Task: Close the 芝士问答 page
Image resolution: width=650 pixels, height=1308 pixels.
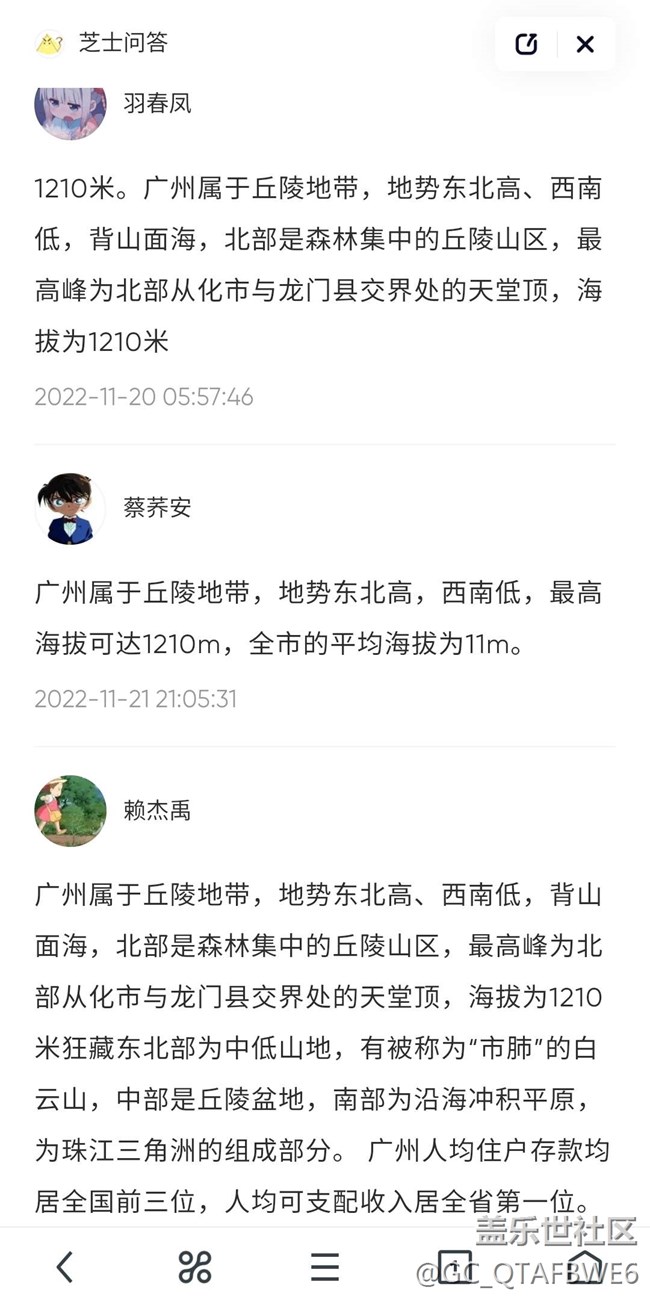Action: pyautogui.click(x=585, y=44)
